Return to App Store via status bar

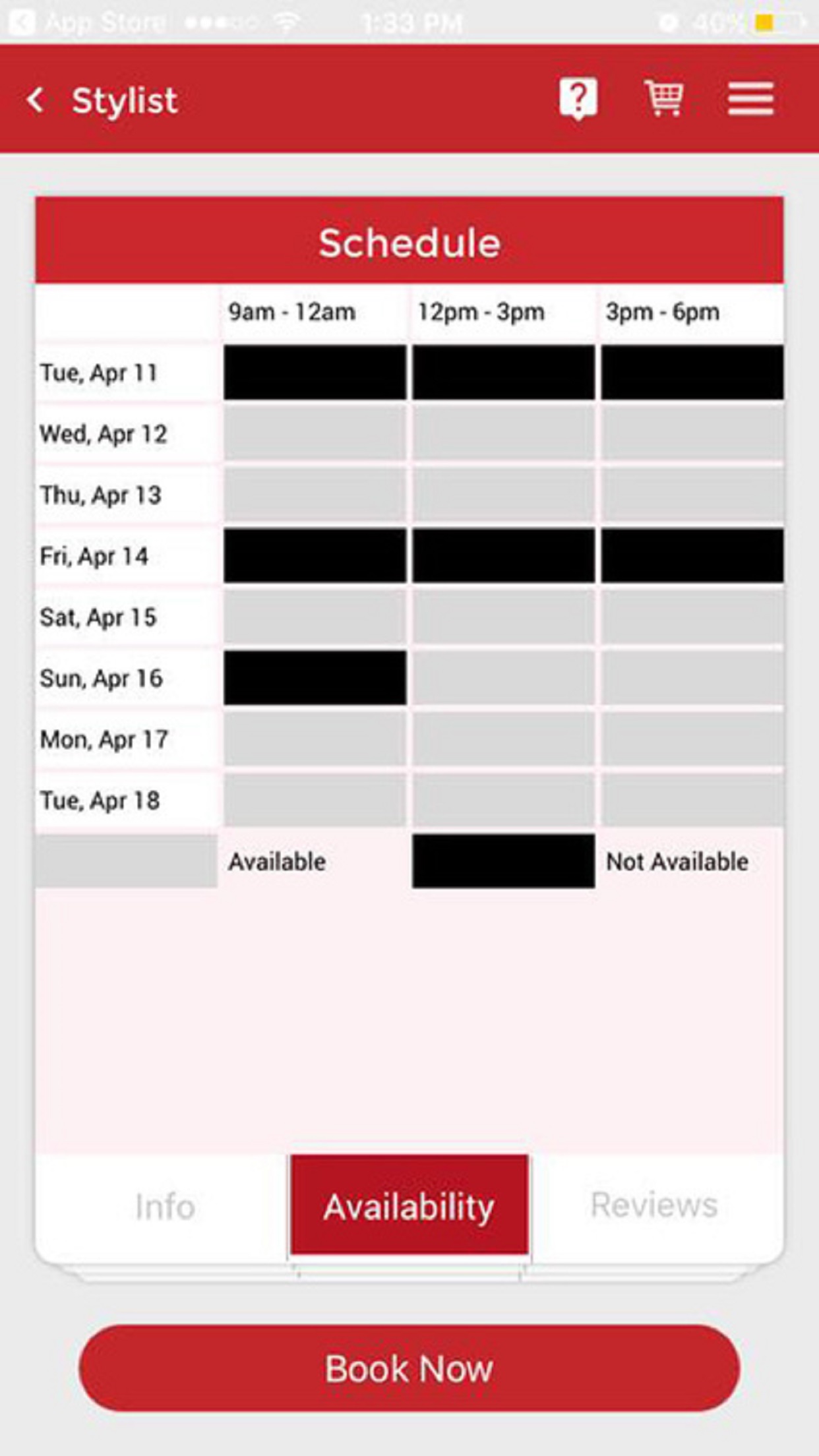click(x=86, y=23)
